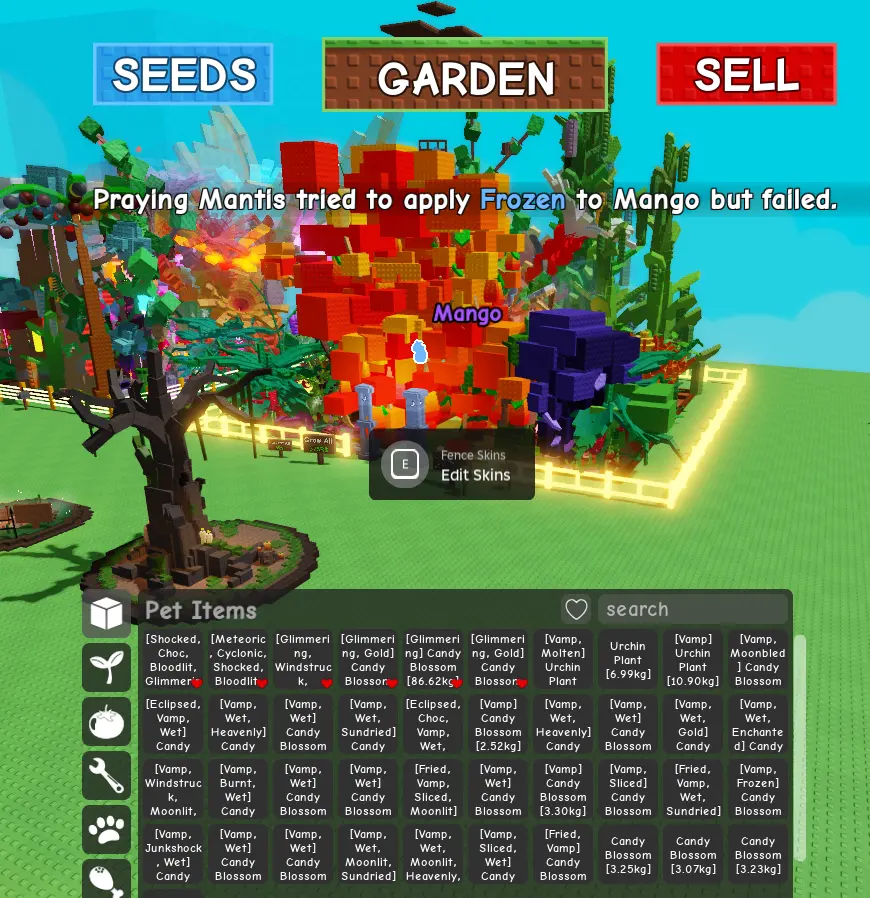This screenshot has height=898, width=870.
Task: Select [Vamp] Candy Blossom [2.52kg] item
Action: pyautogui.click(x=498, y=725)
